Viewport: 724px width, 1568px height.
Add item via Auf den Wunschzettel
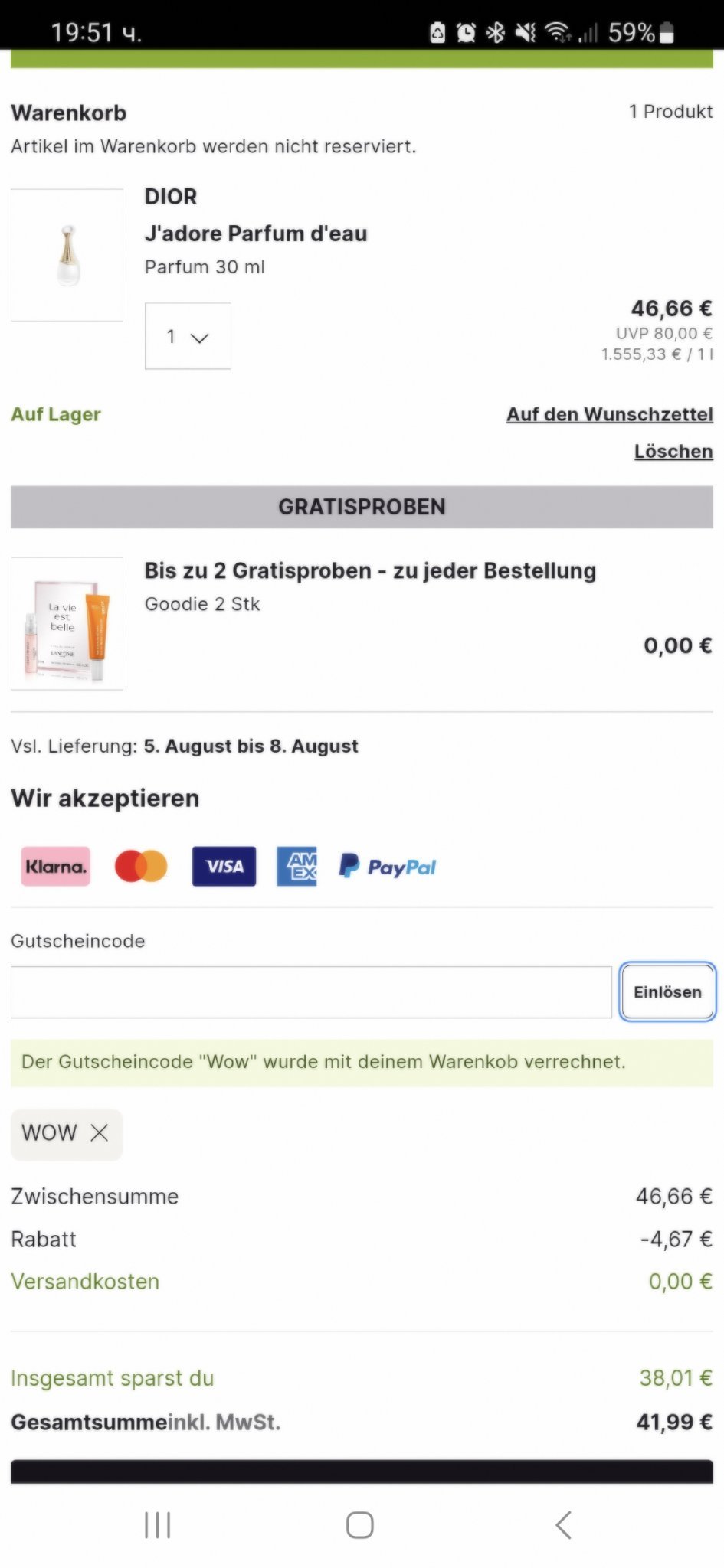pyautogui.click(x=609, y=414)
